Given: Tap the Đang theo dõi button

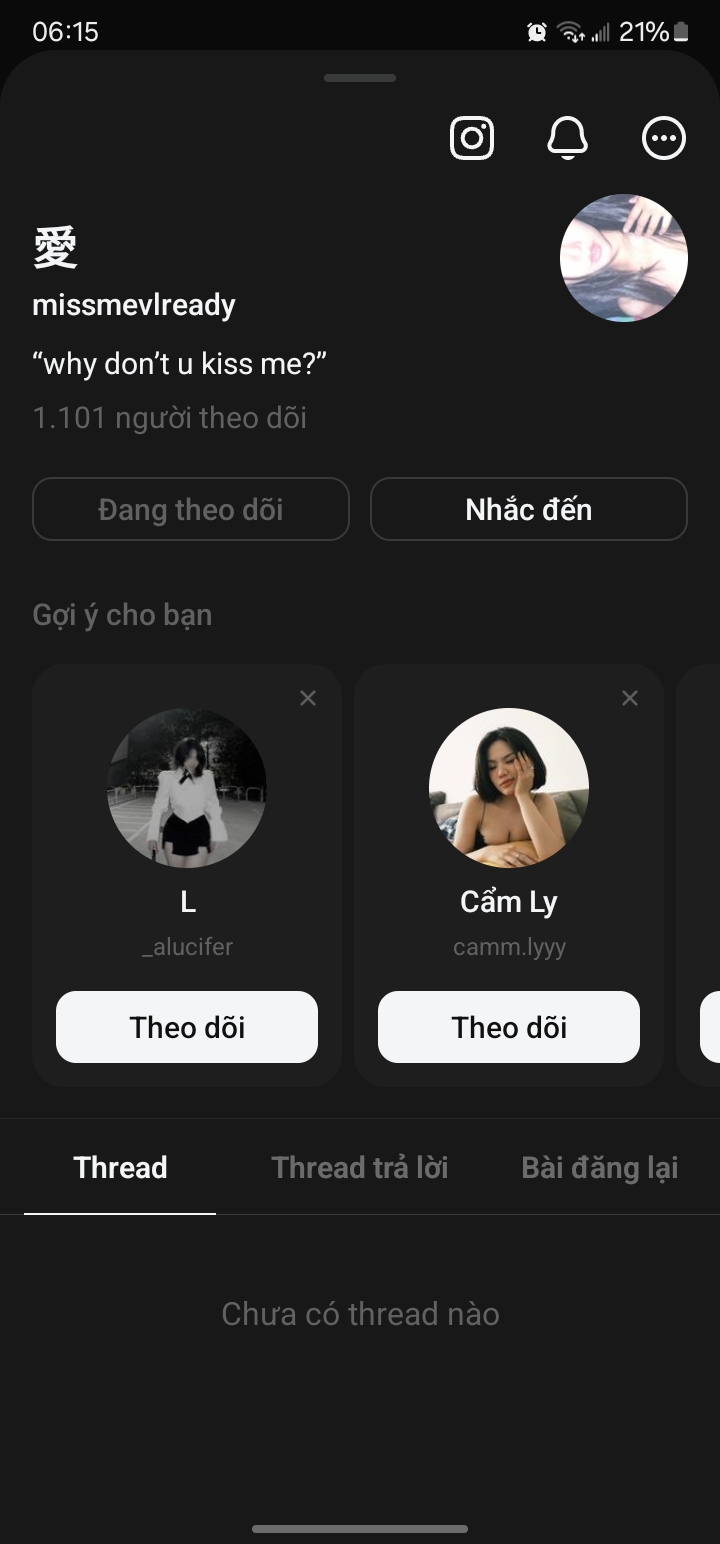Looking at the screenshot, I should click(191, 509).
